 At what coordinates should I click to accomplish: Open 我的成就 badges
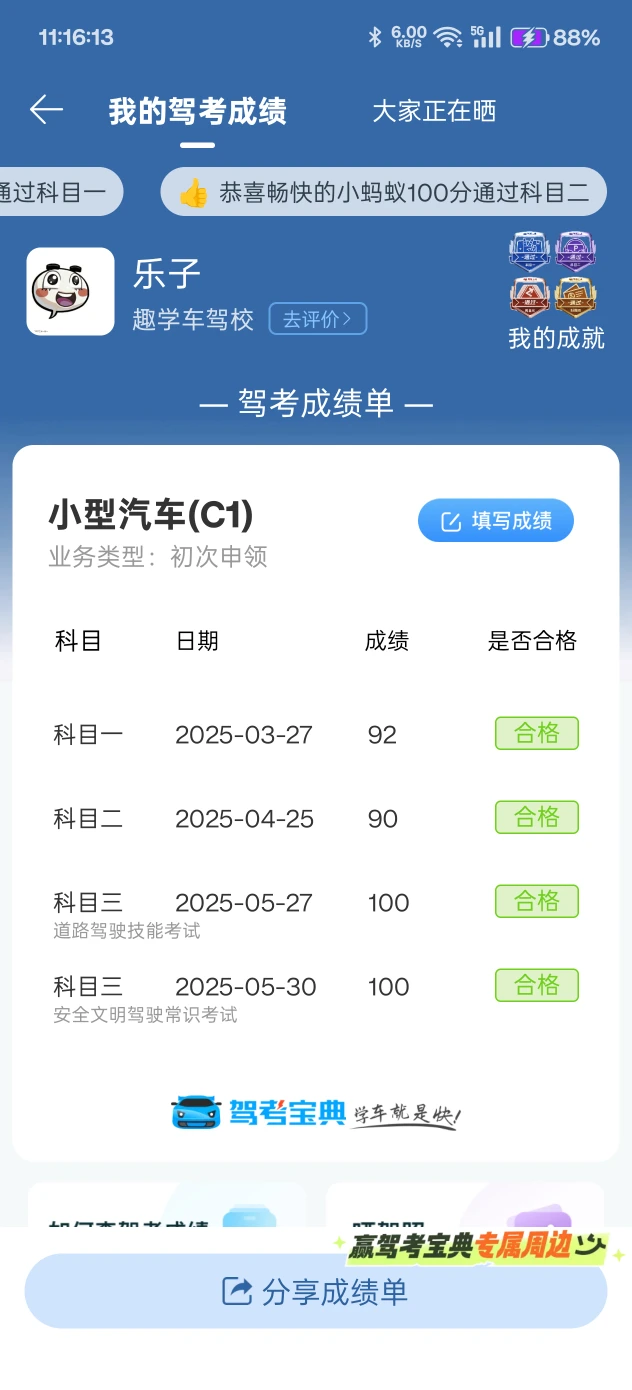coord(556,290)
